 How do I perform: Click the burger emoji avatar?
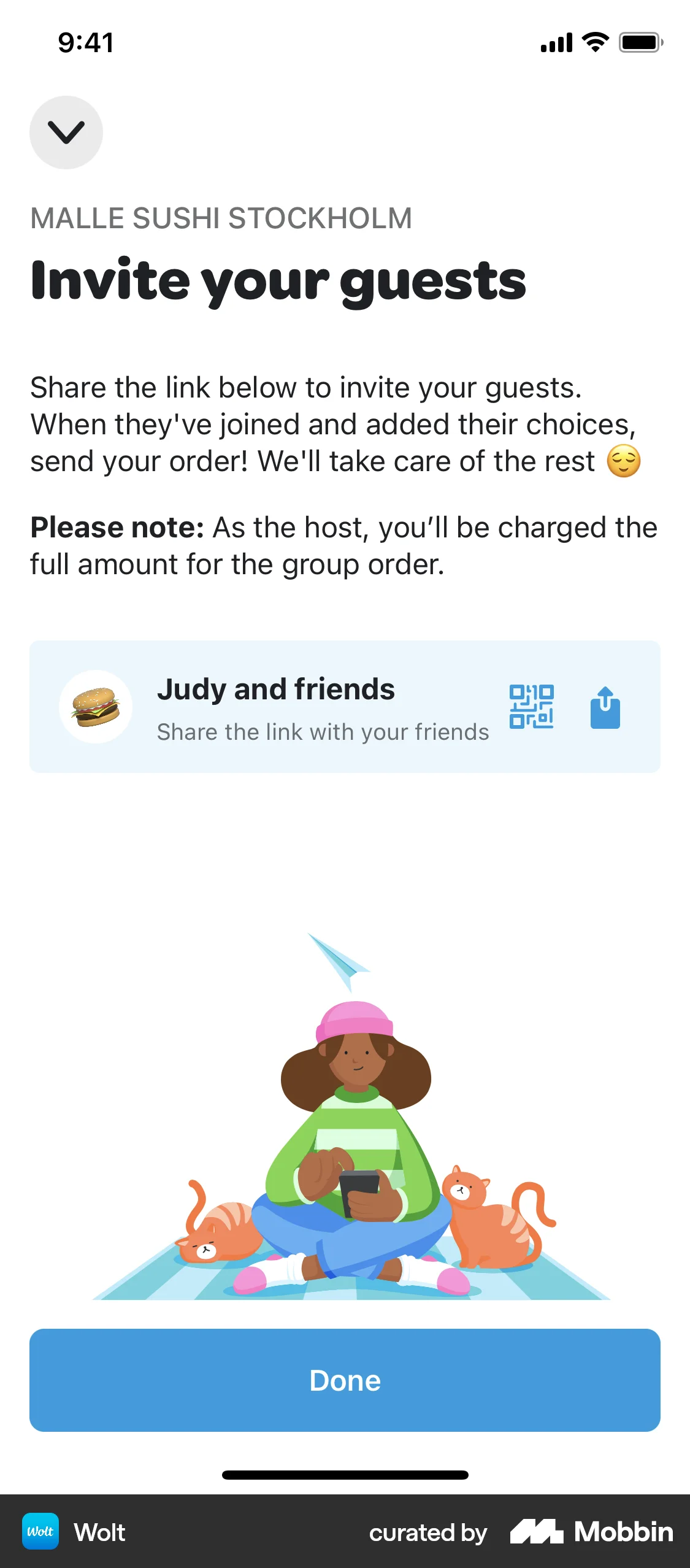(95, 707)
